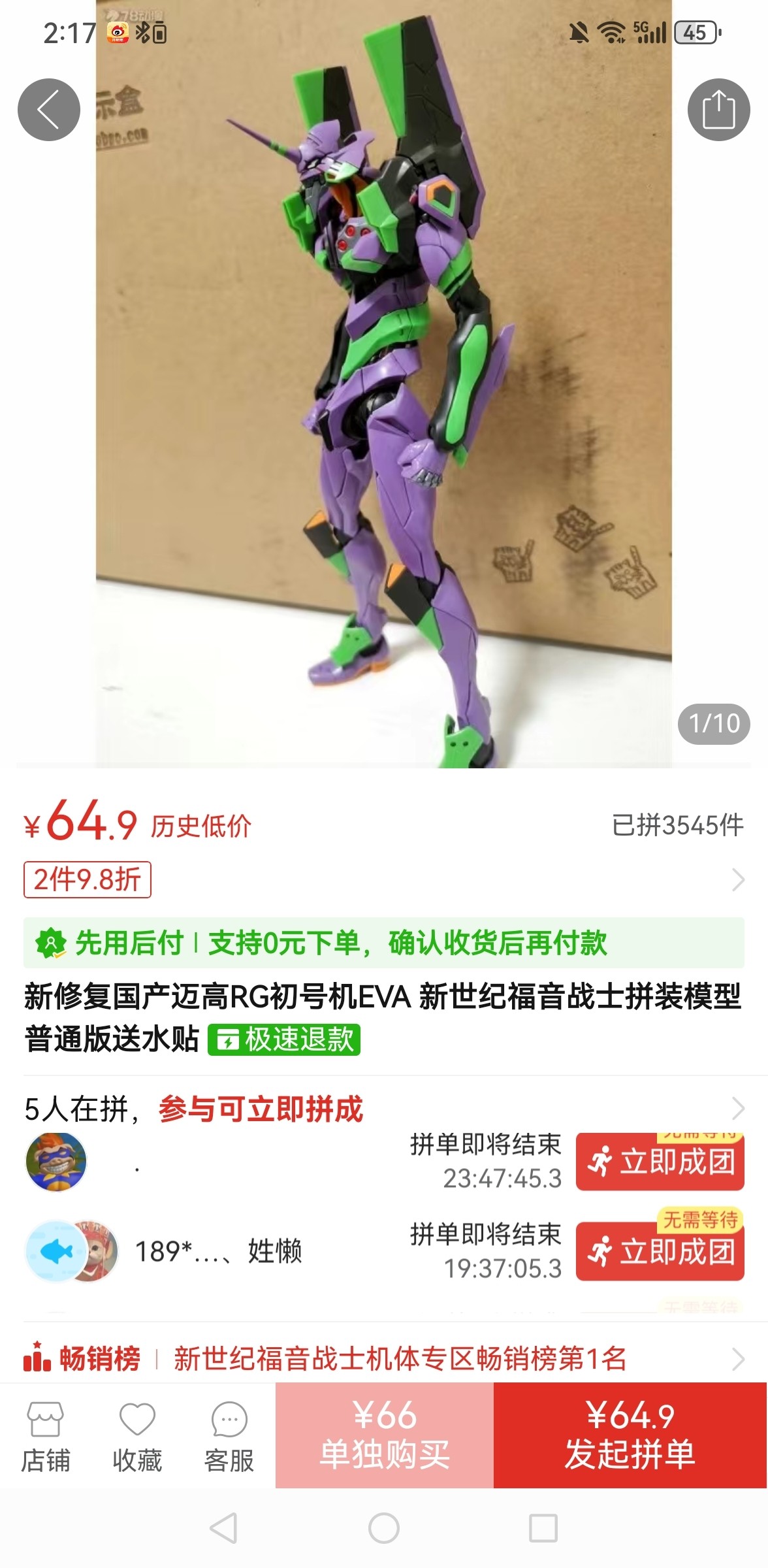The height and width of the screenshot is (1568, 768).
Task: Tap the system recent apps button
Action: [543, 1529]
